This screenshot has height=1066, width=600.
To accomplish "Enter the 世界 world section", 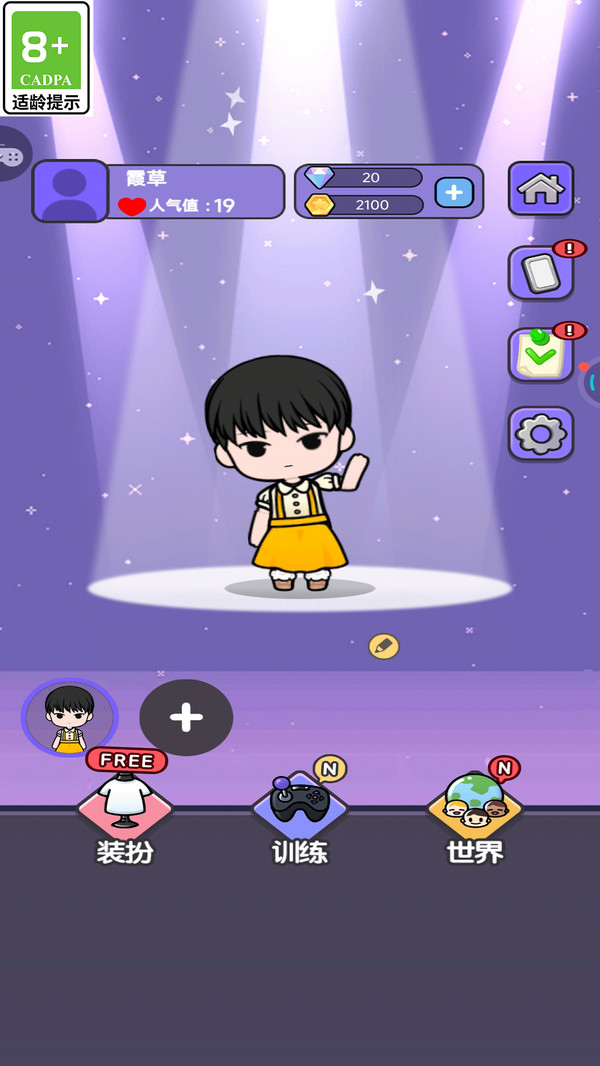I will pyautogui.click(x=475, y=812).
